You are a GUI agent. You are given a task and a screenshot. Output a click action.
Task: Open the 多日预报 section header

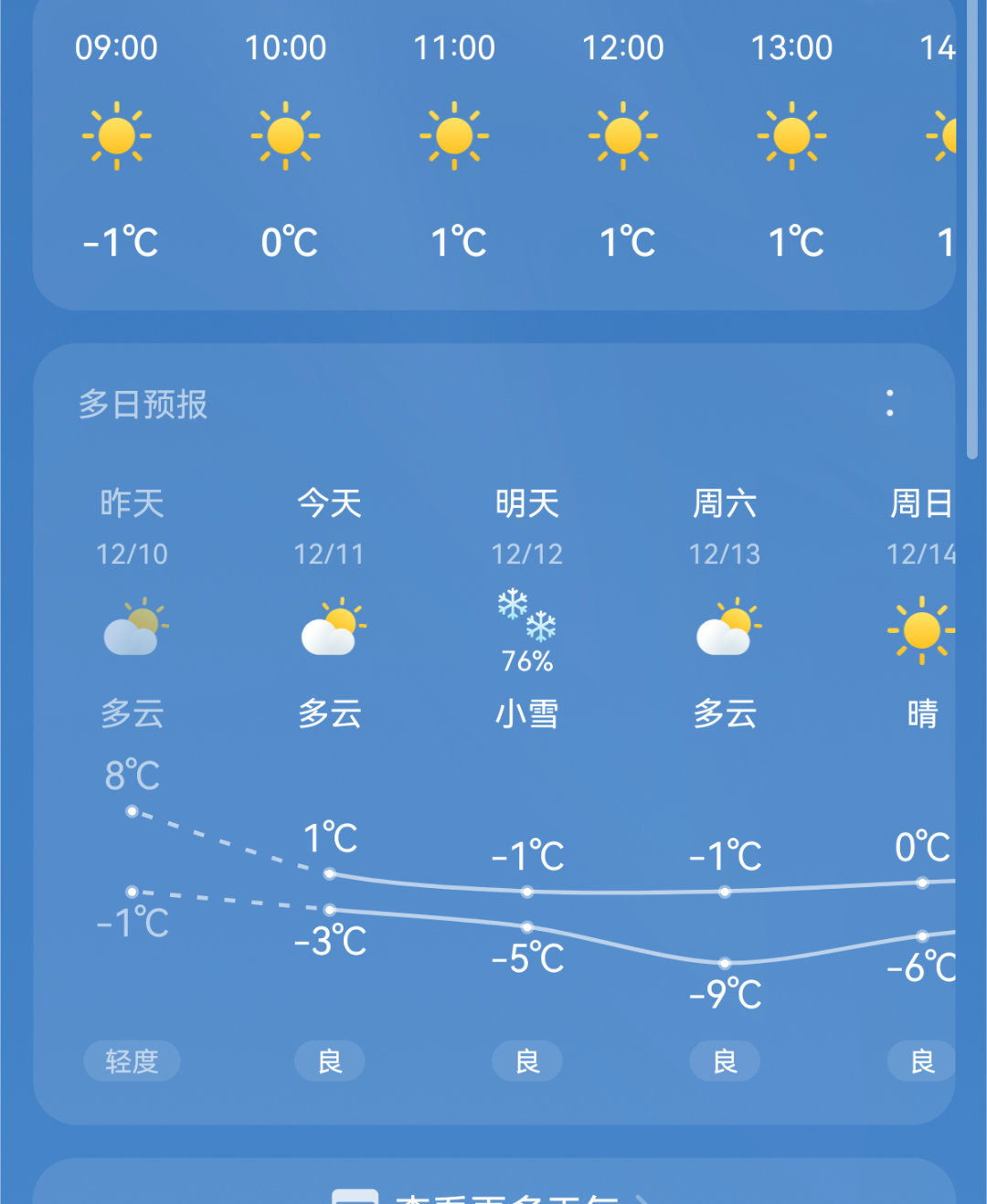143,406
